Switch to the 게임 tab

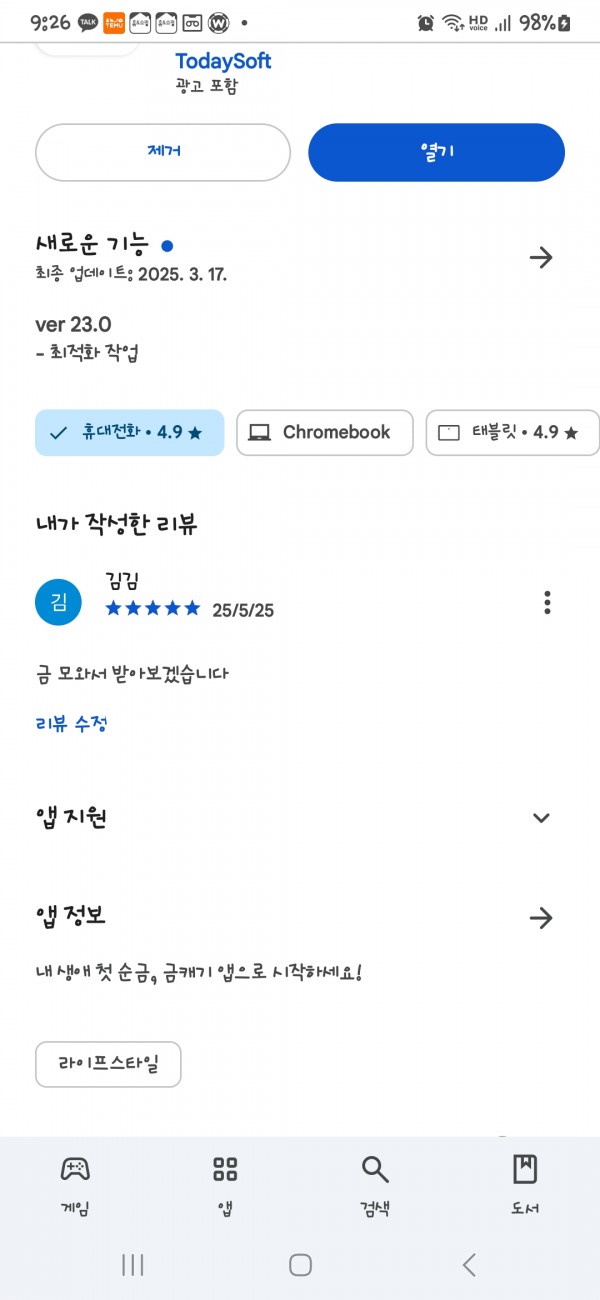[75, 1184]
